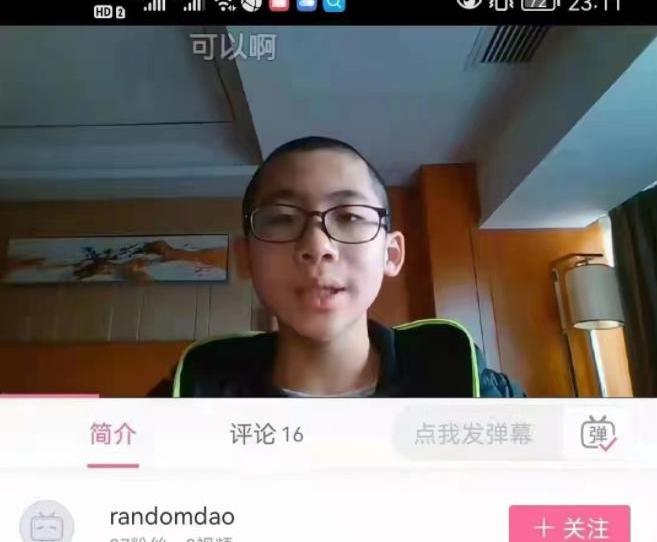Toggle the 弹 danmaku display icon

(598, 434)
